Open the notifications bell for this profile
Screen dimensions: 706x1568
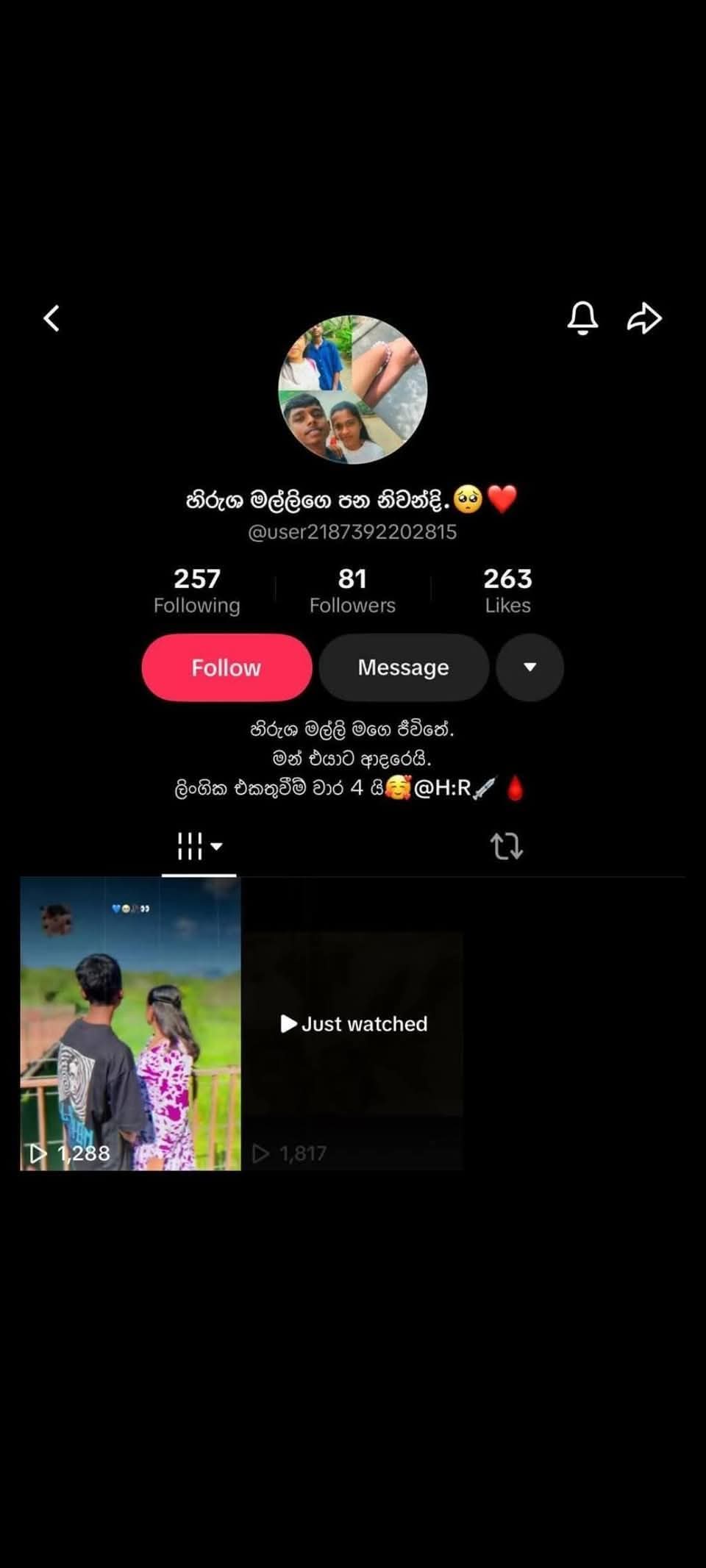[582, 318]
